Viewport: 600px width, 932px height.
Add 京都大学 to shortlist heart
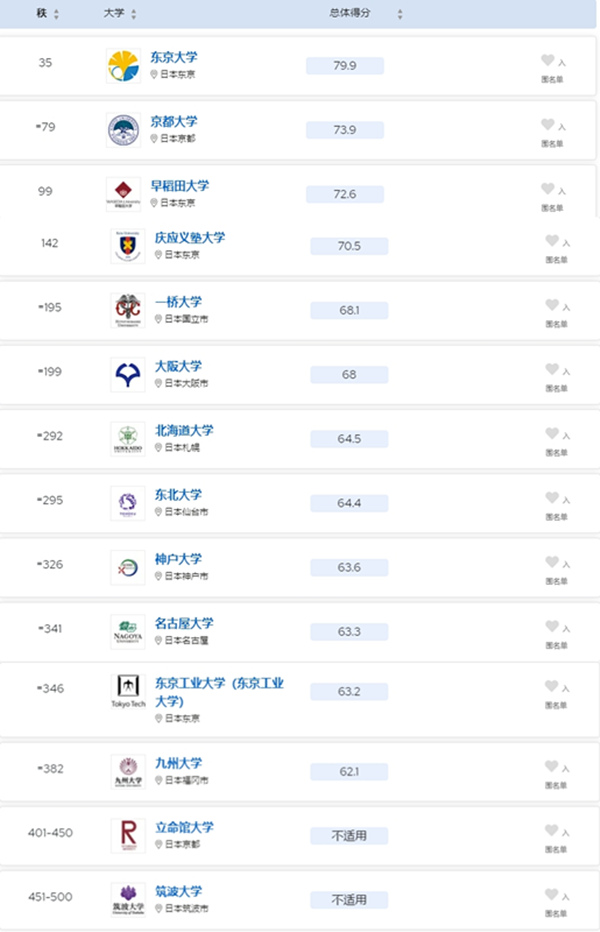pos(547,124)
